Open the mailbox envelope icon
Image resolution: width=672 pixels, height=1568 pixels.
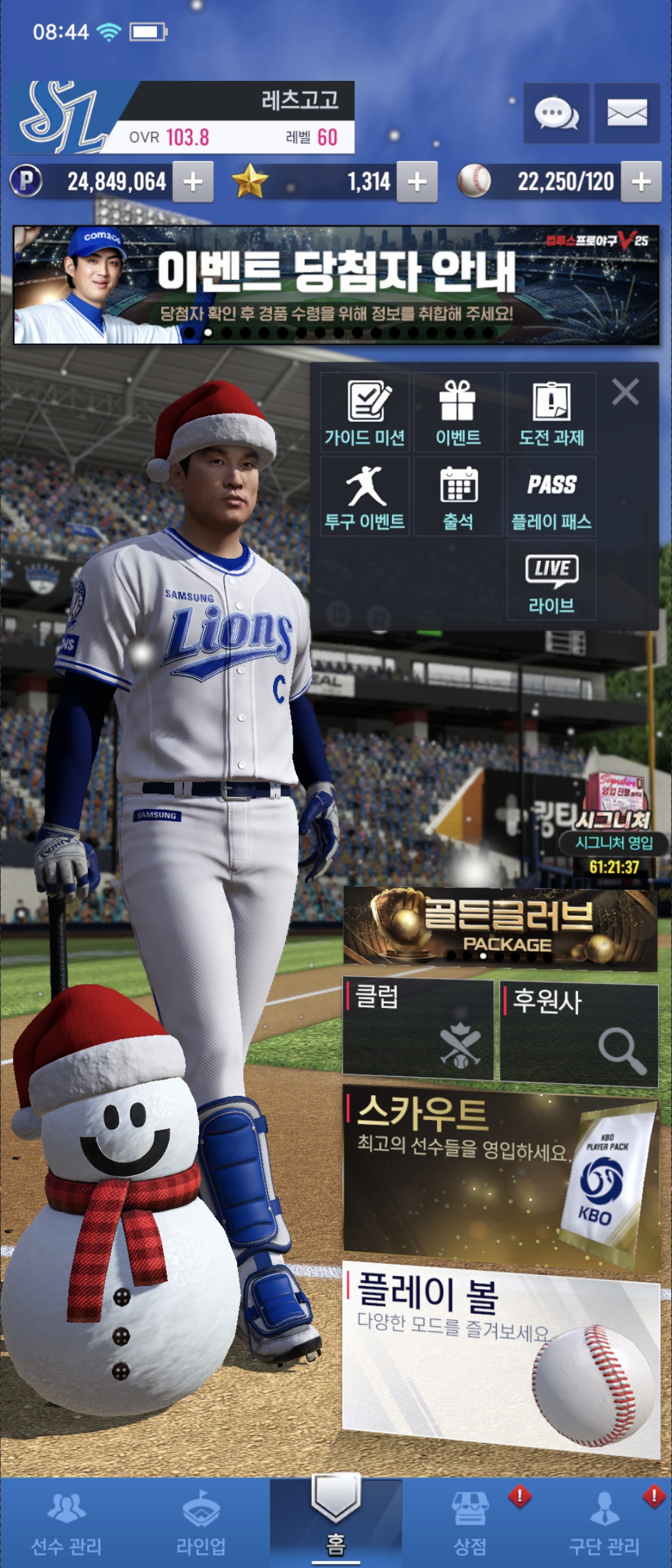(627, 113)
